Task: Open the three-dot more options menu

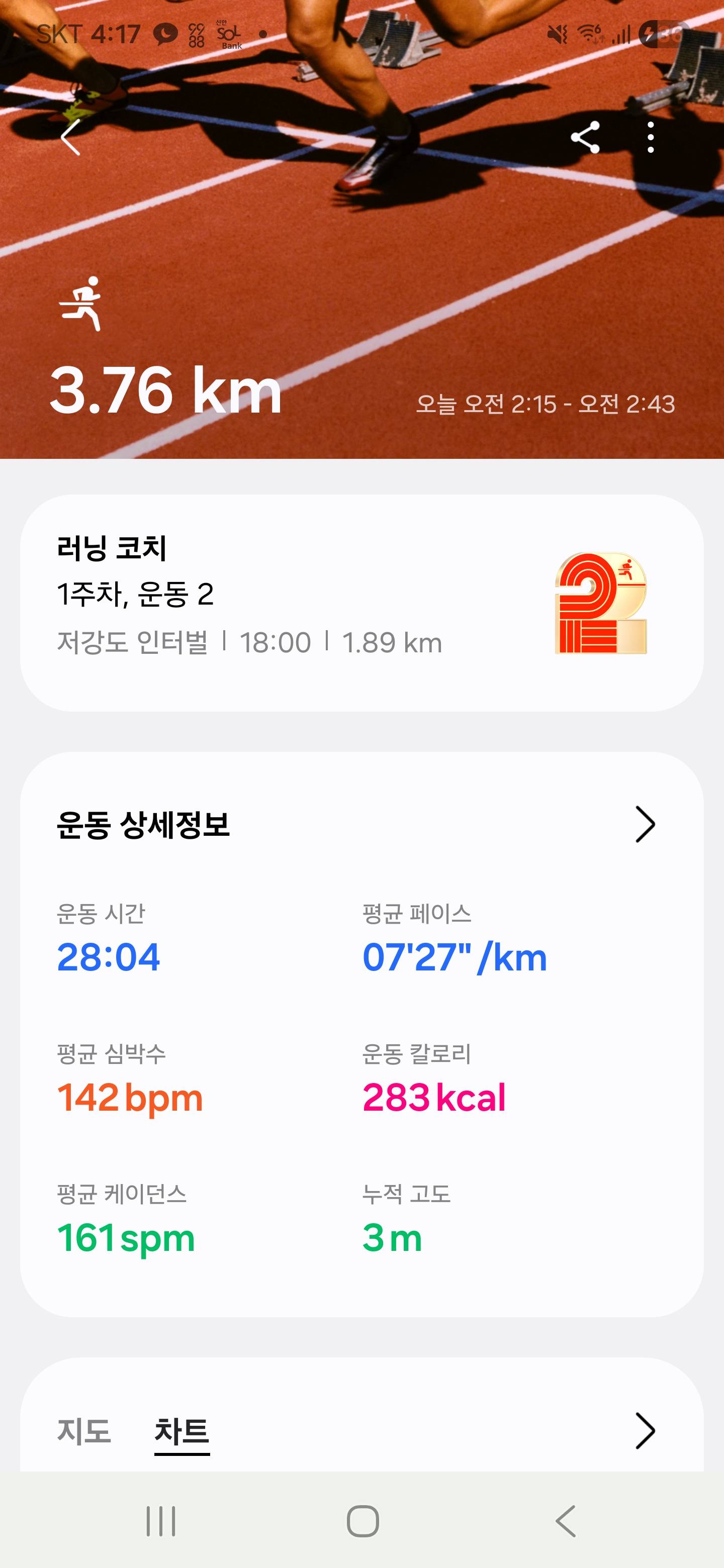Action: coord(651,139)
